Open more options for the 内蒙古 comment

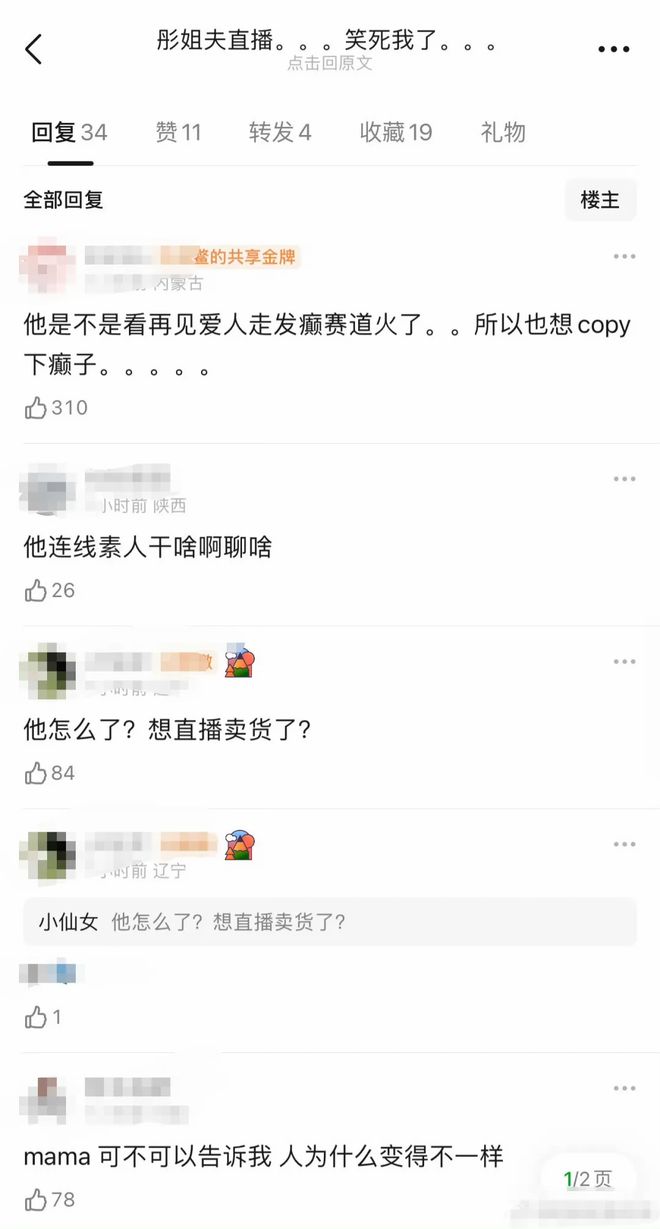click(x=624, y=257)
